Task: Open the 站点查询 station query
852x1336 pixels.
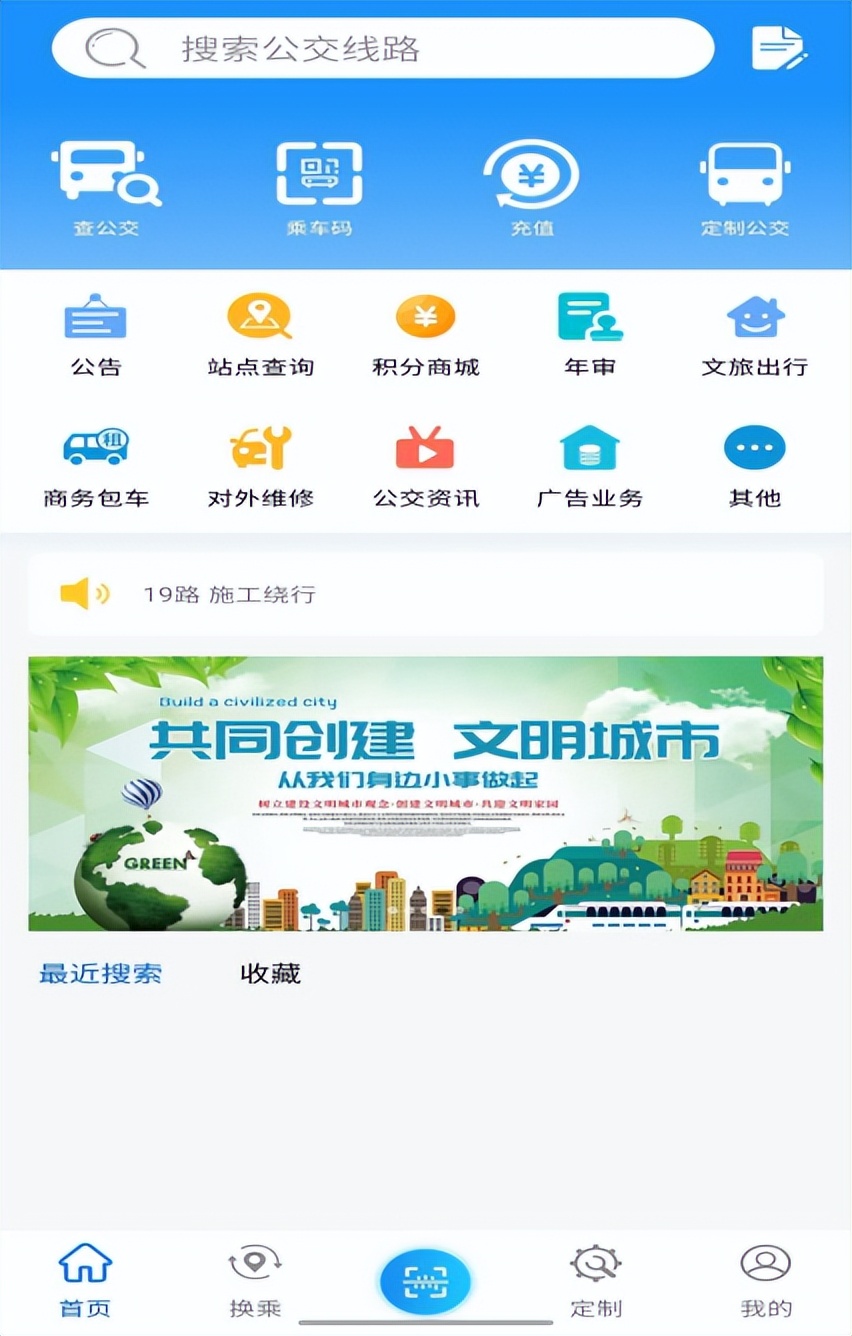Action: [259, 335]
